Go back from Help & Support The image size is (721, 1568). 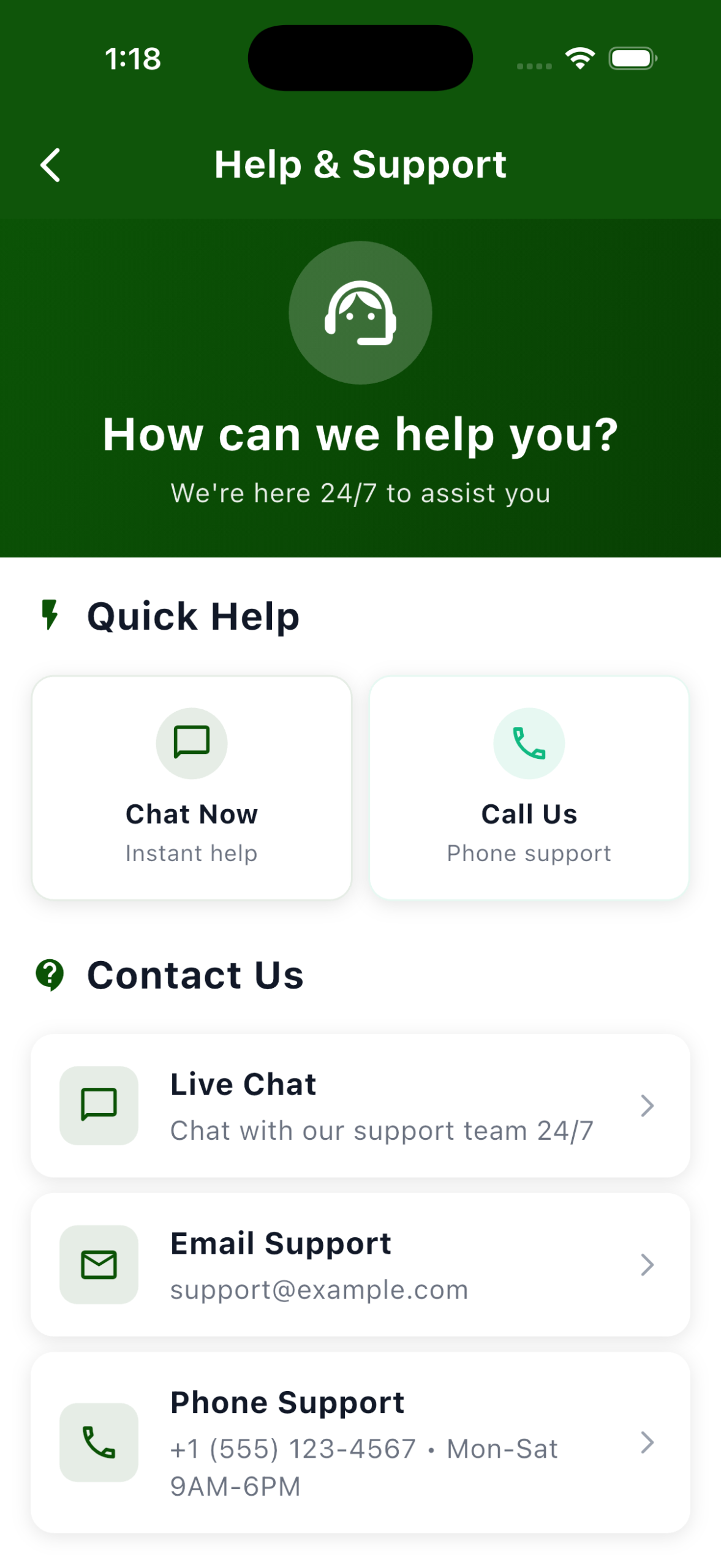(x=50, y=165)
